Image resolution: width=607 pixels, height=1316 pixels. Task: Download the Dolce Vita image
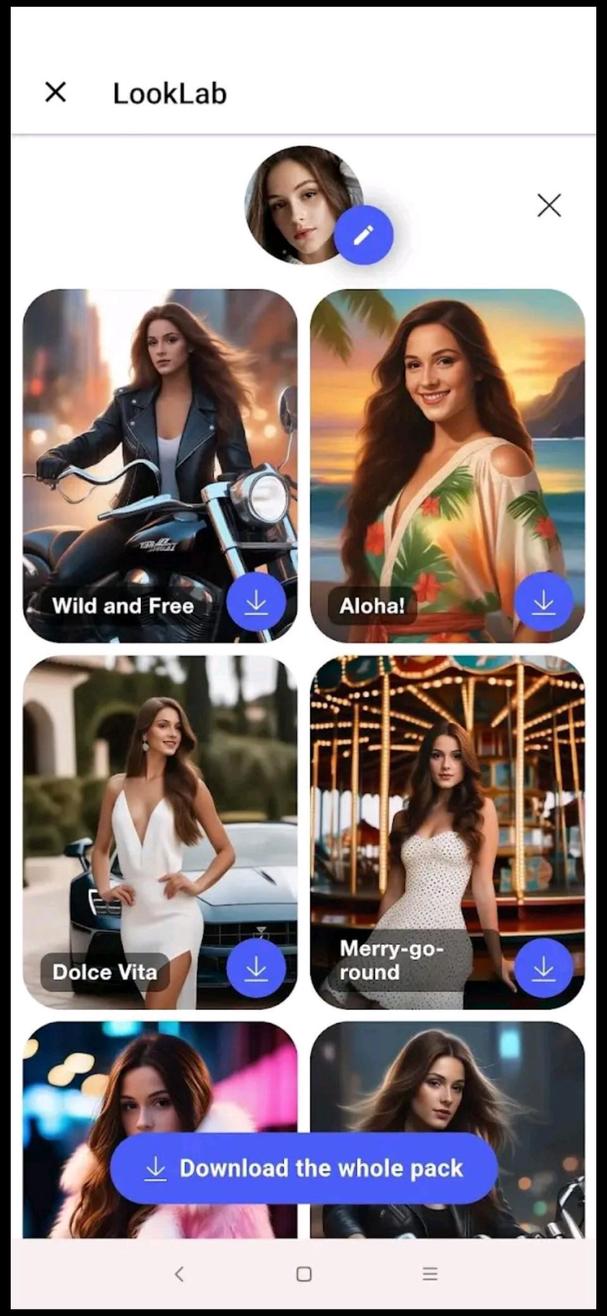click(256, 969)
